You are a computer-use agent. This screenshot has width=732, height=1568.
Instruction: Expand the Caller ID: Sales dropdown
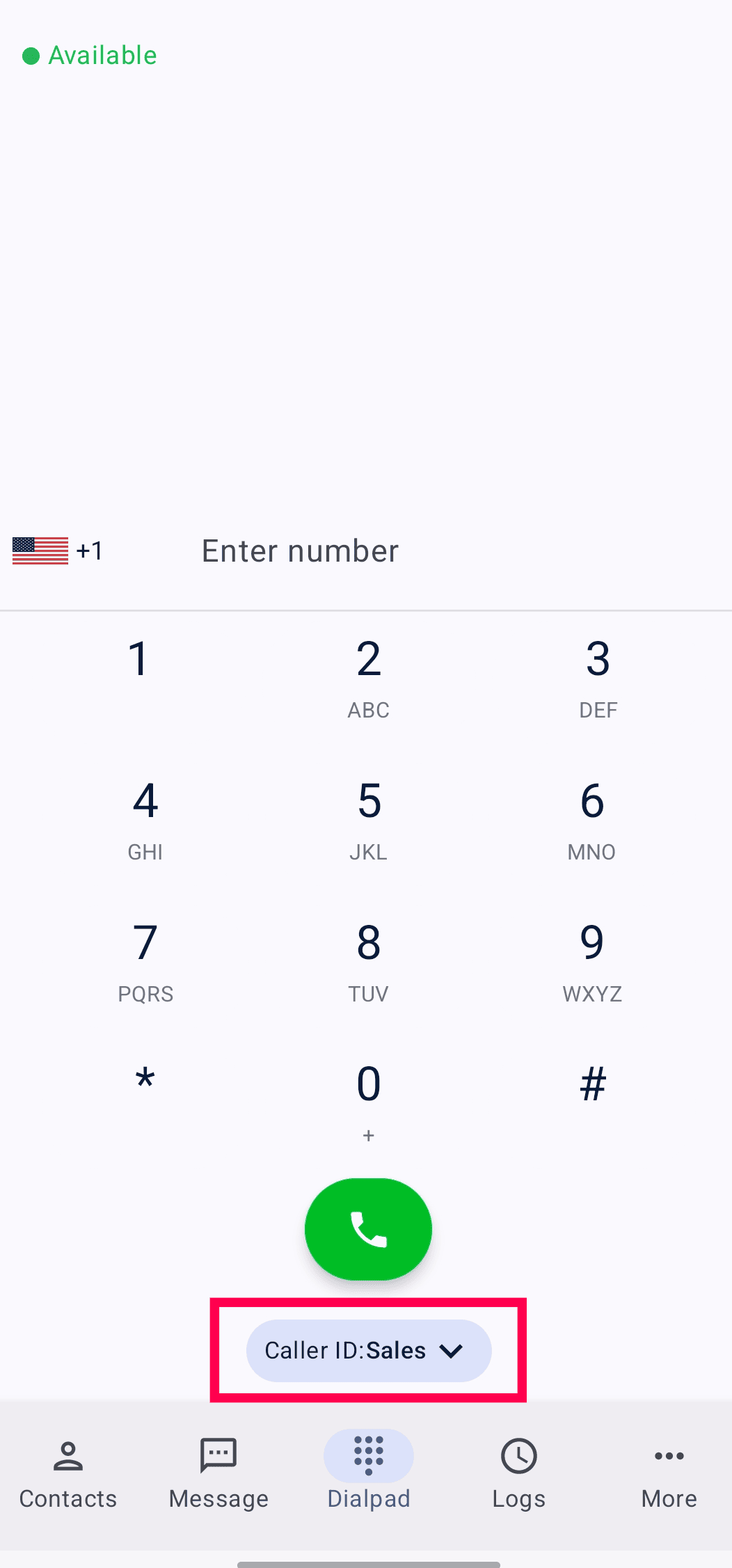click(368, 1350)
